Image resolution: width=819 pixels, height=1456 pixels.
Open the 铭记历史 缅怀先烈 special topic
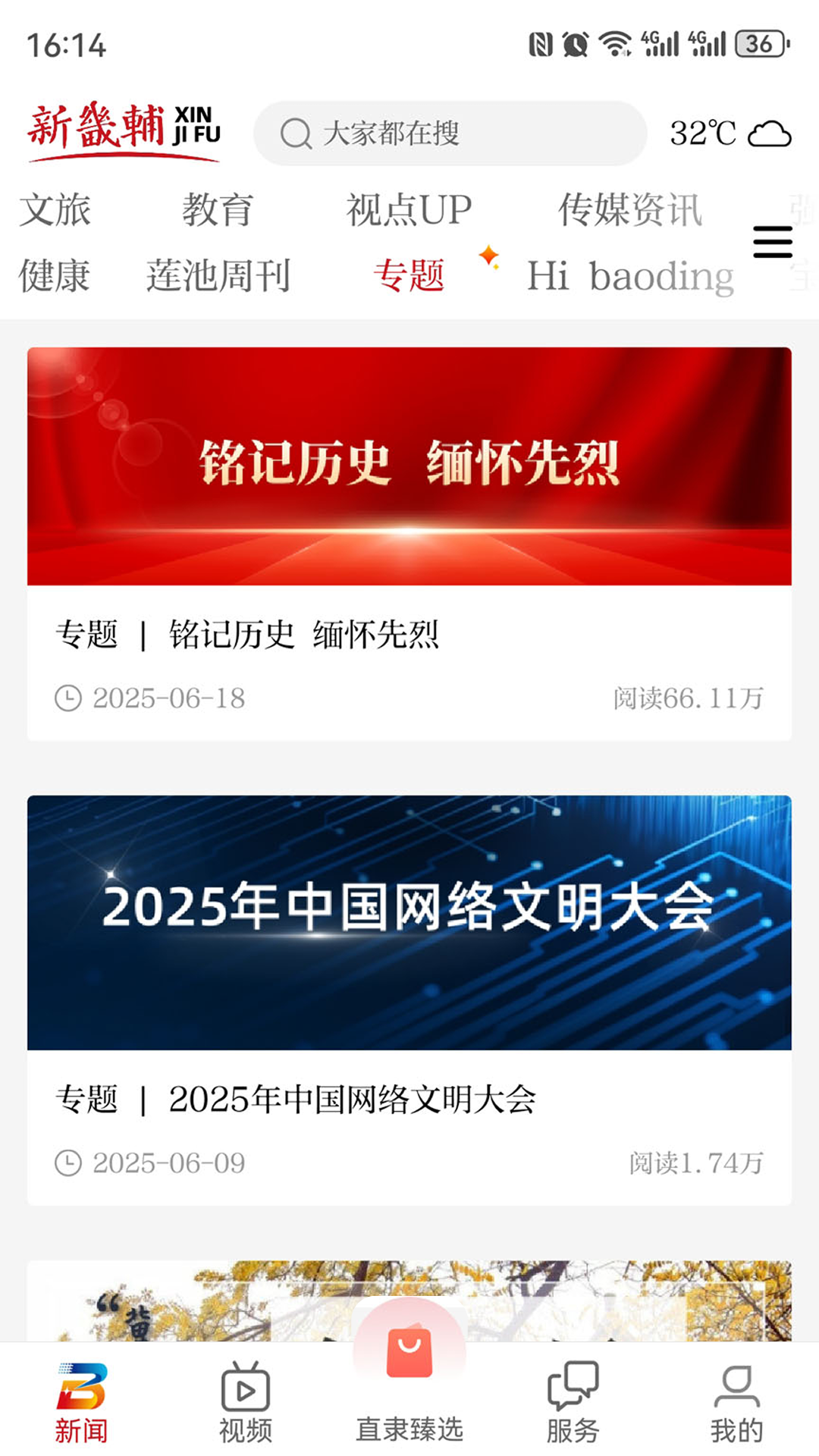(409, 540)
